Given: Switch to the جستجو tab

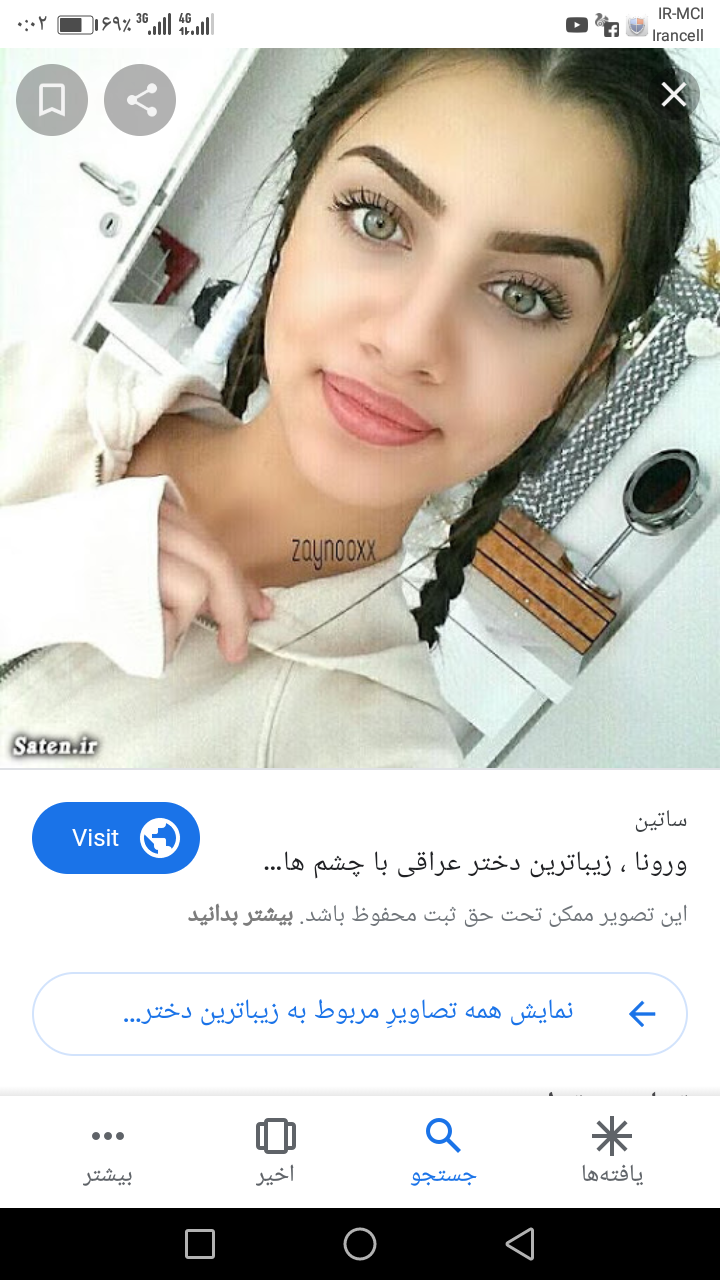Looking at the screenshot, I should pyautogui.click(x=443, y=1152).
